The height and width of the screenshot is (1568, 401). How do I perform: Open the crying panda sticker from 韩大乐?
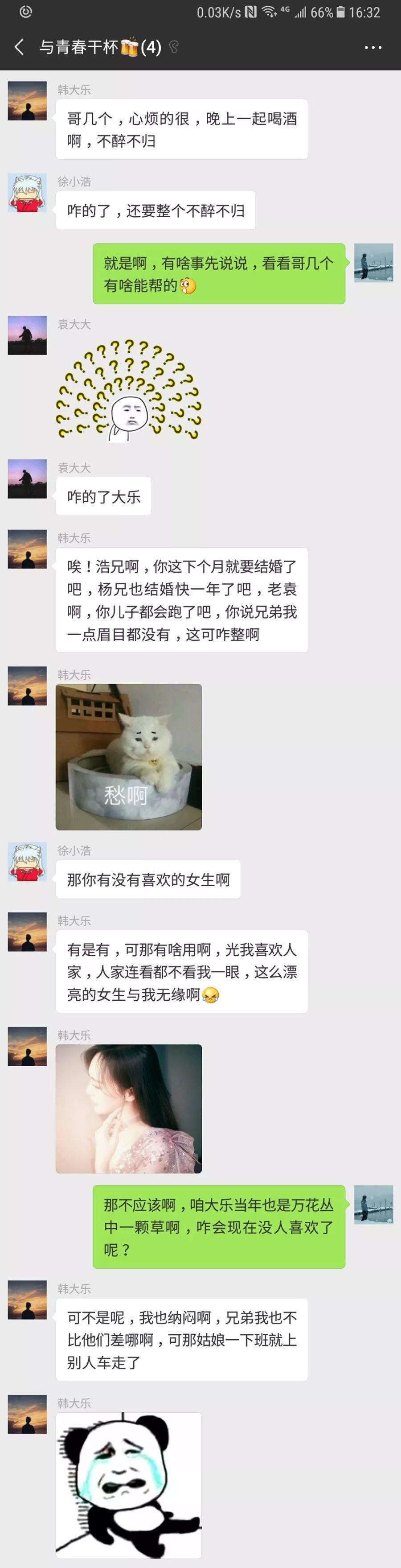point(128,1485)
